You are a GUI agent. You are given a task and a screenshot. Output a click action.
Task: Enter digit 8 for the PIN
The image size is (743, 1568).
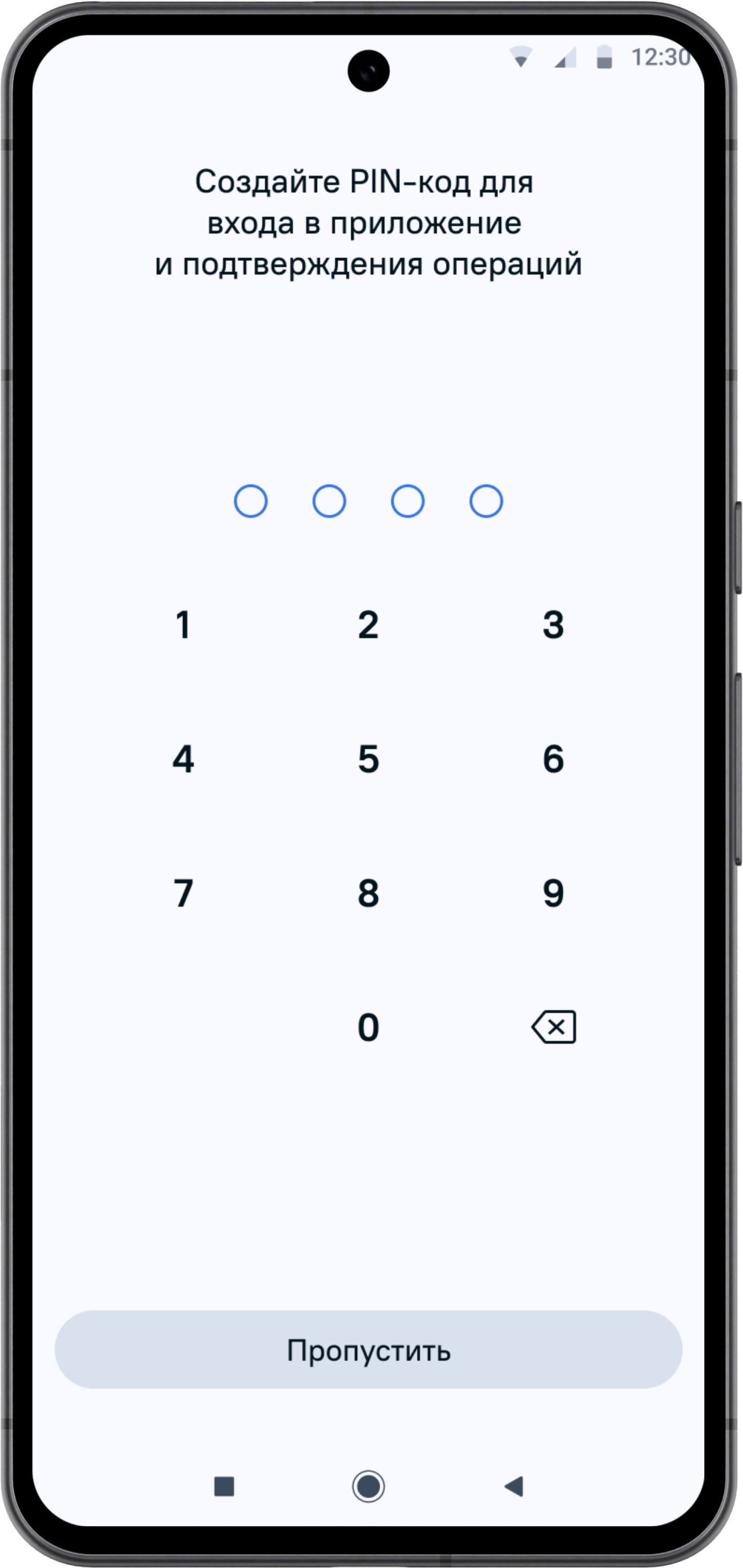[x=368, y=893]
